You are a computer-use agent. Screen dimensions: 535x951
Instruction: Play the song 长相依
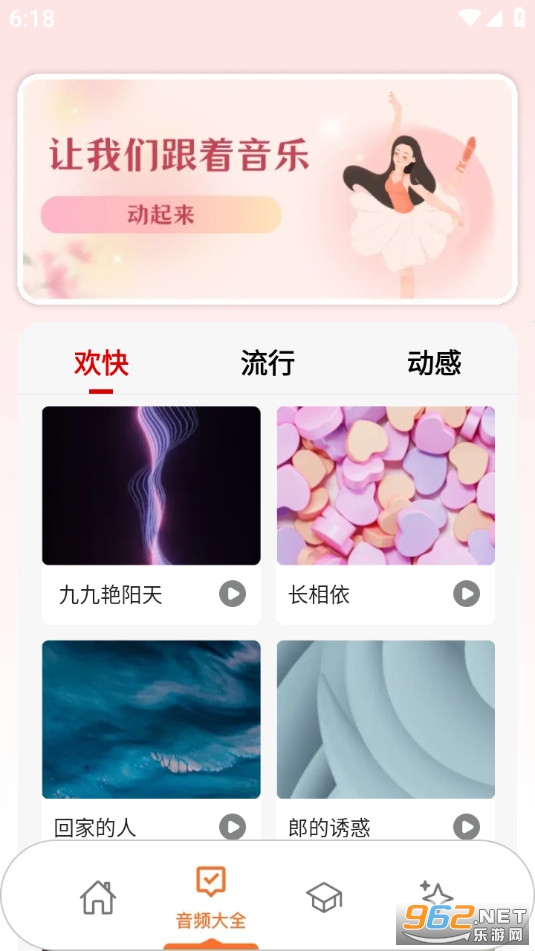[x=466, y=594]
